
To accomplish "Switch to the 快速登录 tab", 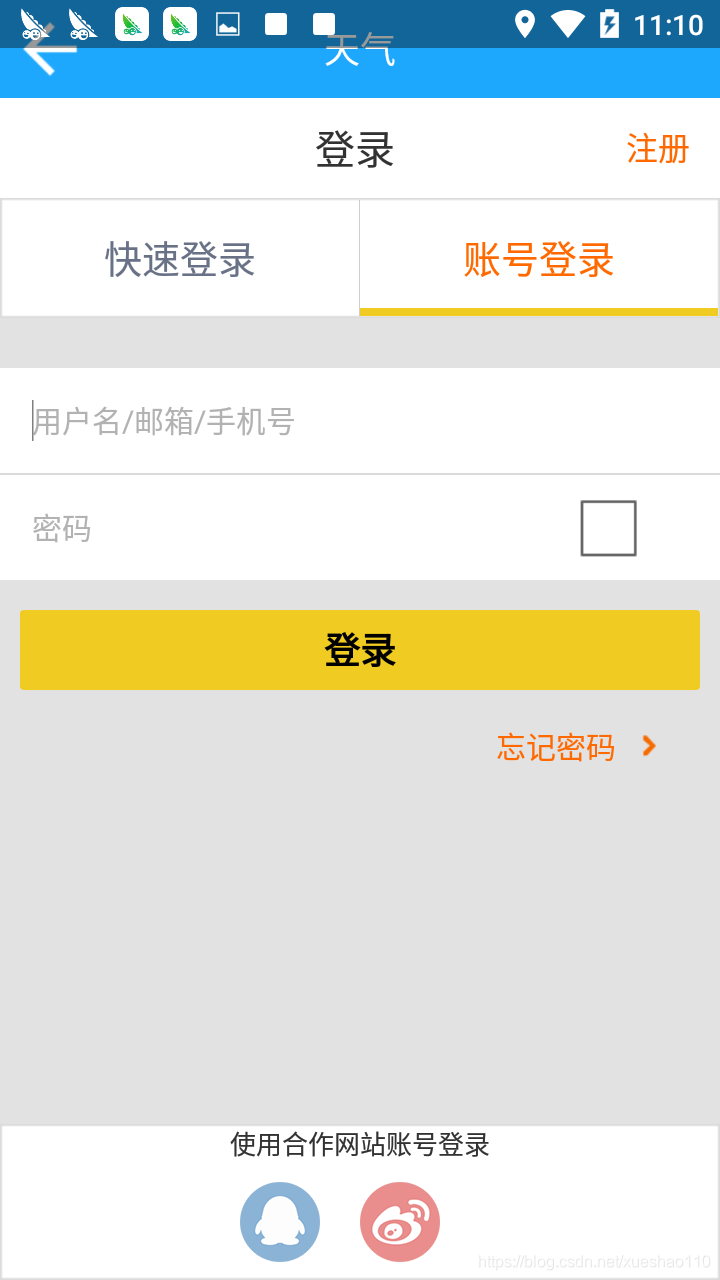I will pyautogui.click(x=181, y=259).
